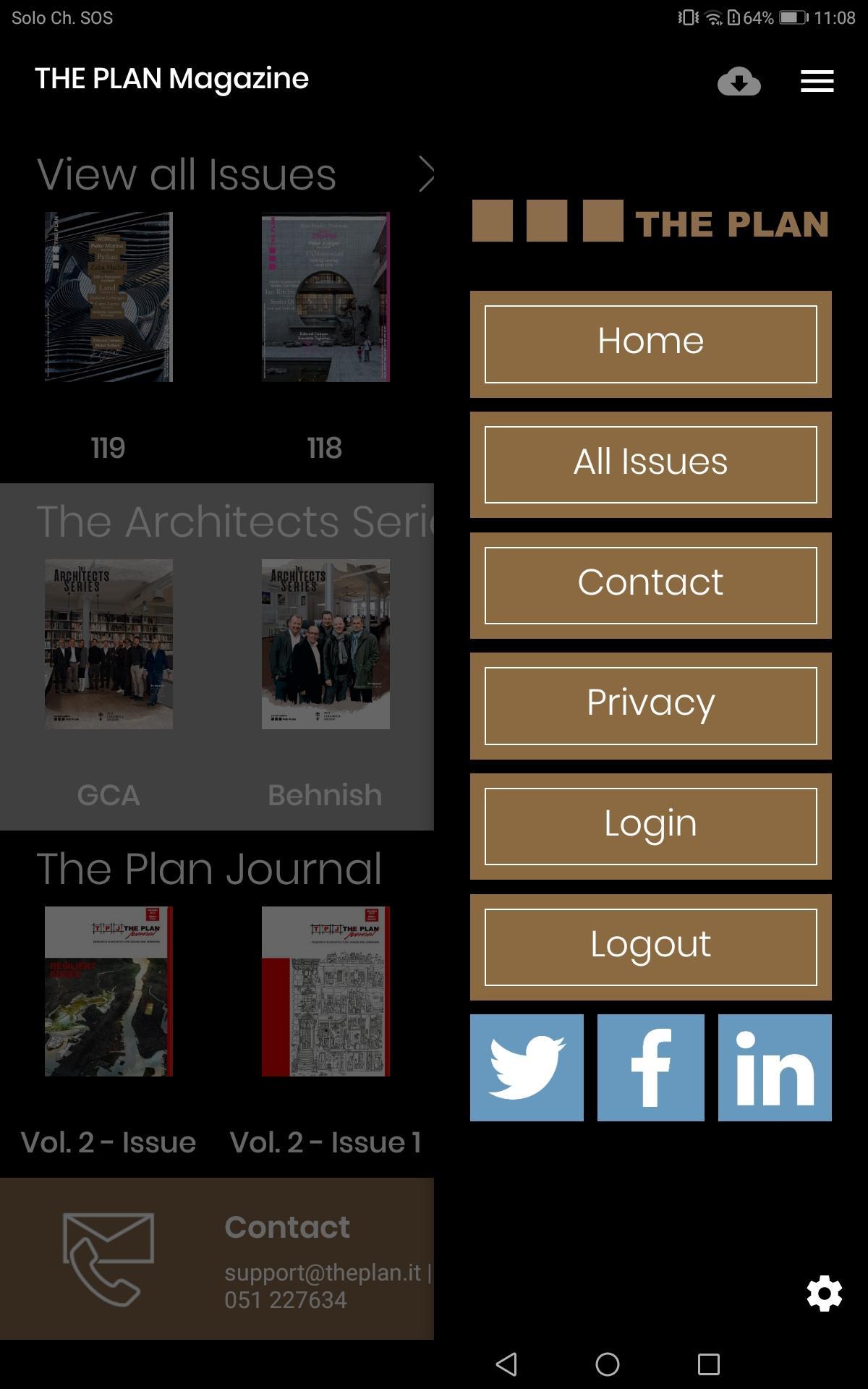Open the settings gear
The width and height of the screenshot is (868, 1389).
point(824,1294)
